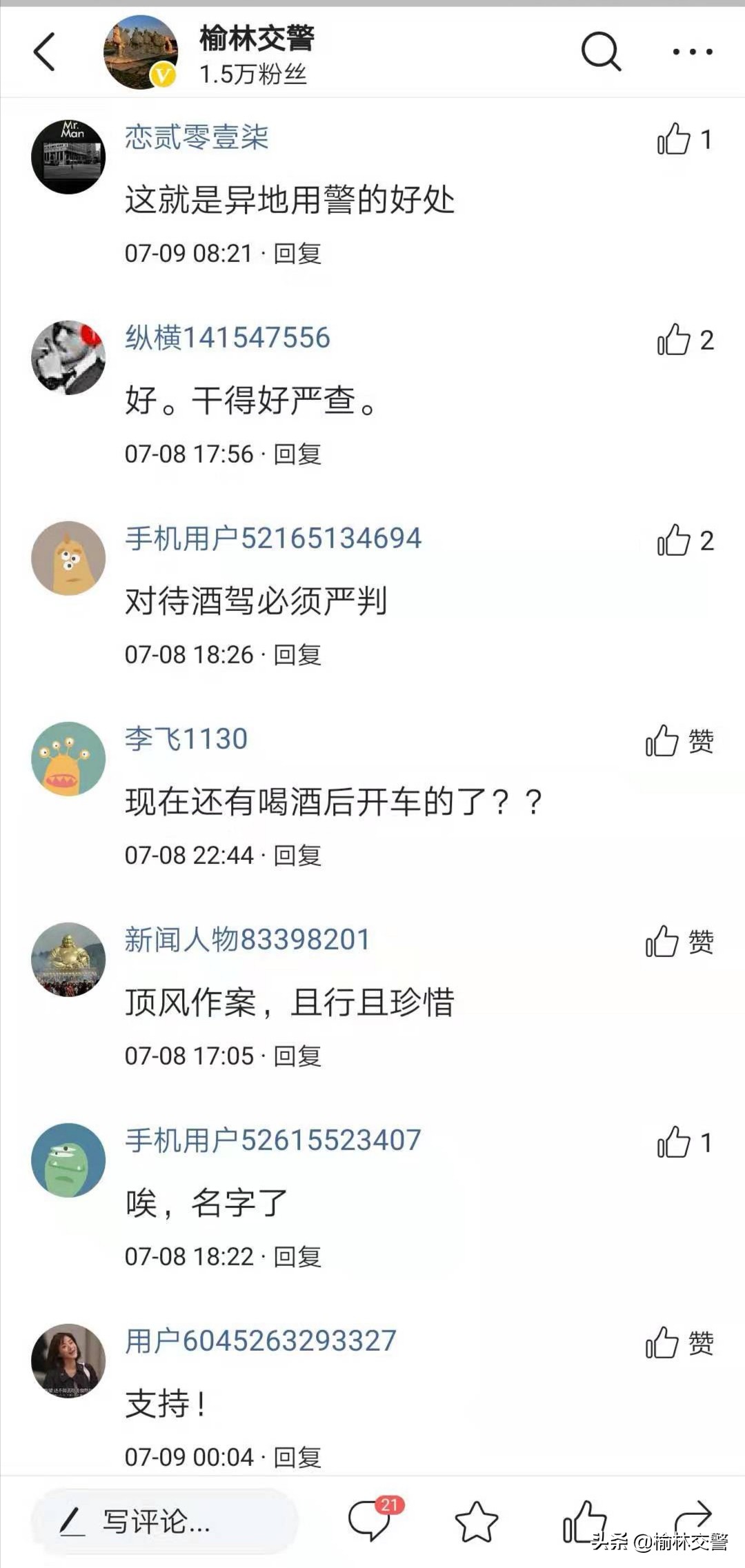Like the comment by 恋贰零壹柒

(x=676, y=138)
